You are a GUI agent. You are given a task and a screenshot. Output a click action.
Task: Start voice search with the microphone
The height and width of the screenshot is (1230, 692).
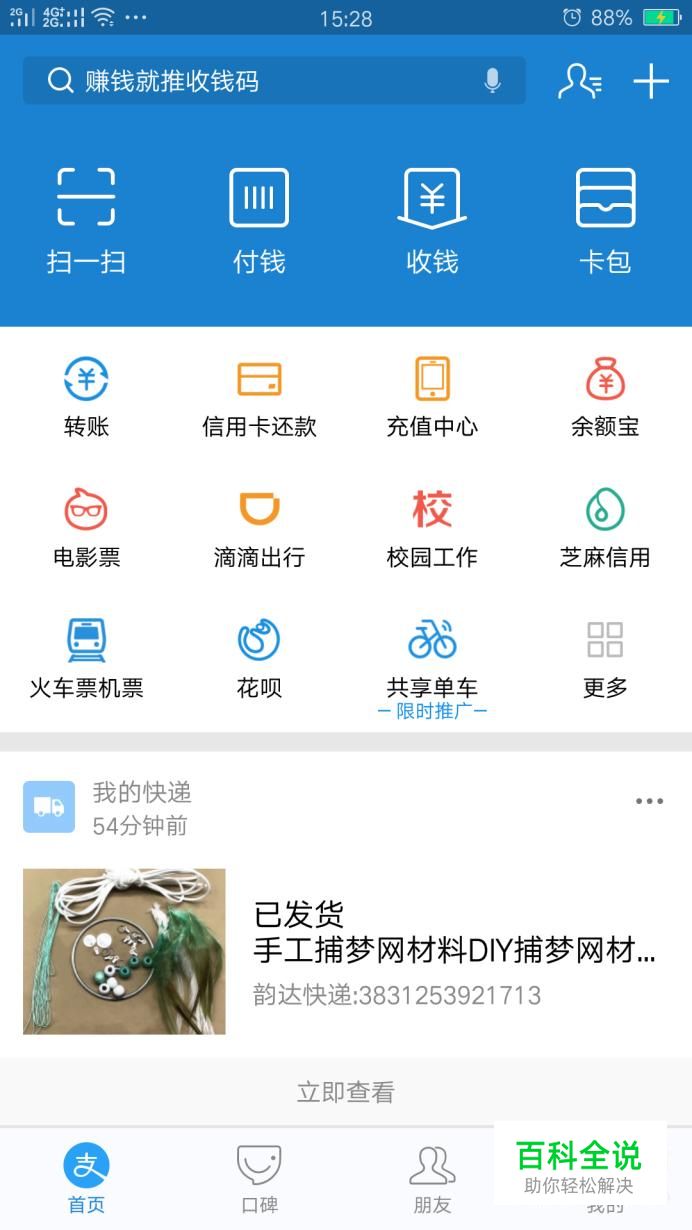[492, 81]
